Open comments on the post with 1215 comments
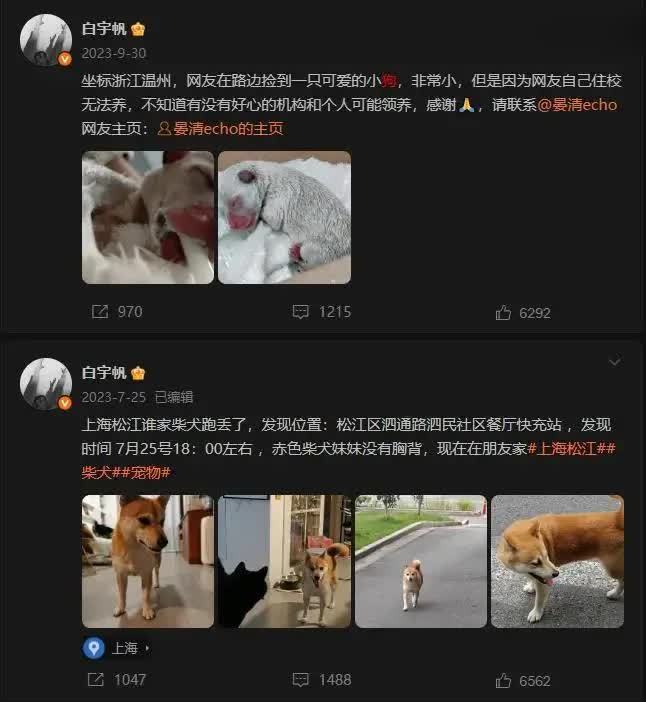Screen dimensions: 646x702 (322, 312)
